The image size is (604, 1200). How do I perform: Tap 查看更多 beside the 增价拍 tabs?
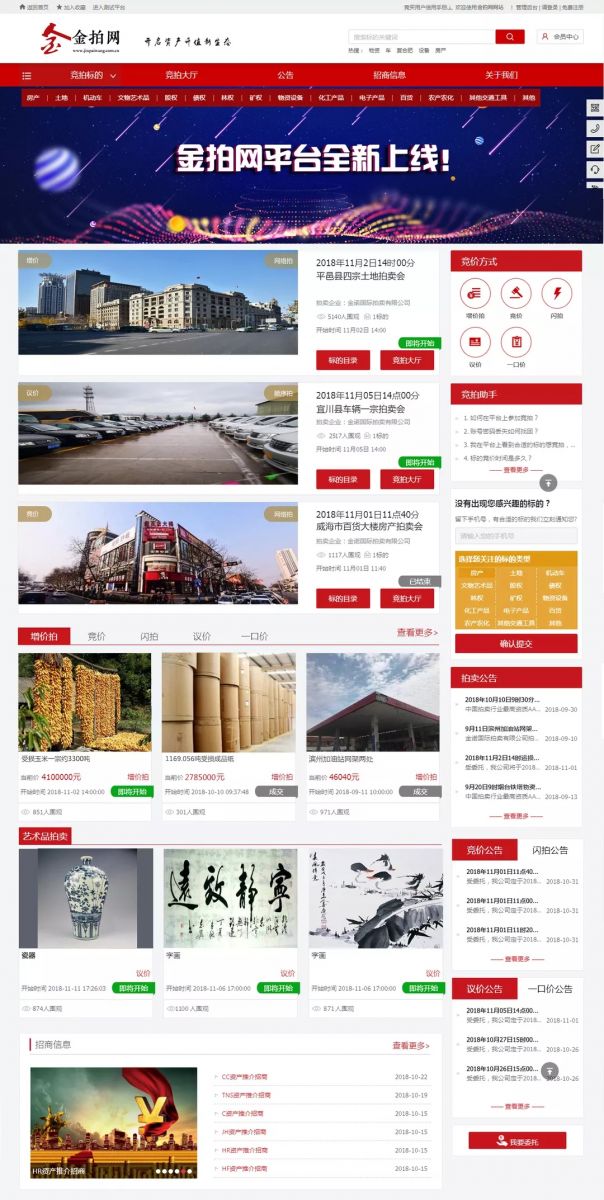[x=416, y=633]
